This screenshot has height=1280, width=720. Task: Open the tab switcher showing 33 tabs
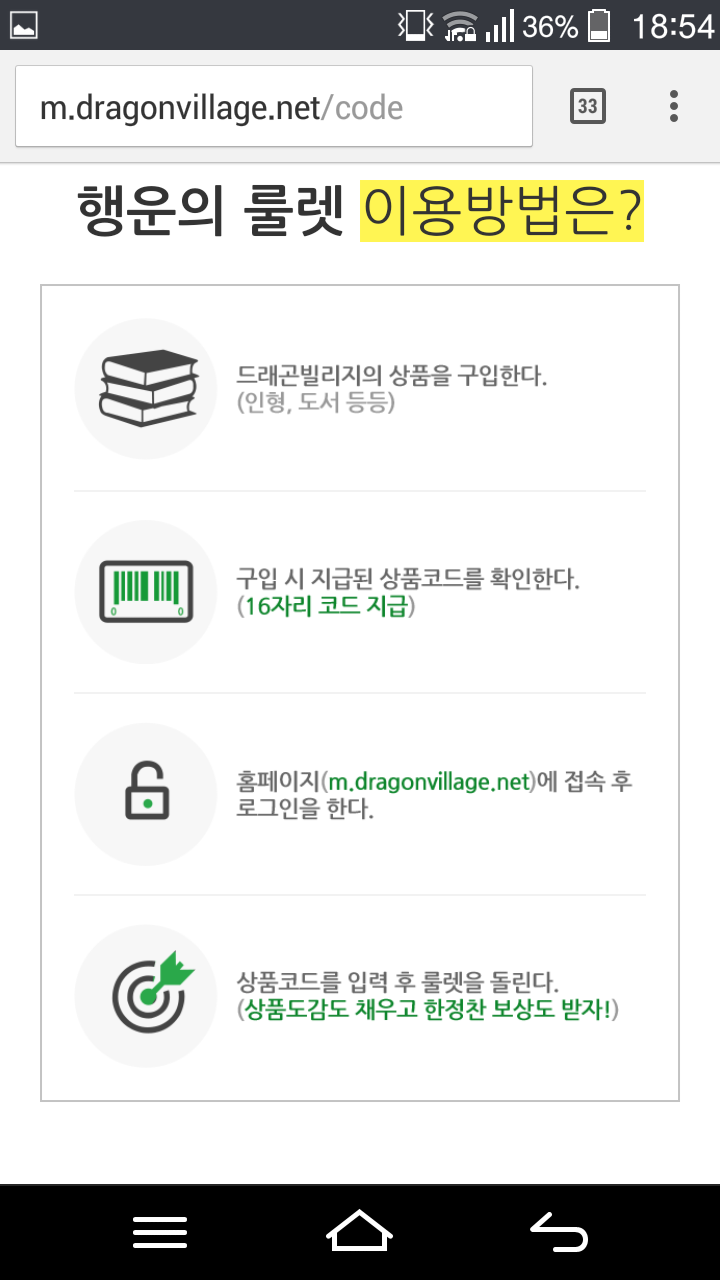(x=588, y=106)
